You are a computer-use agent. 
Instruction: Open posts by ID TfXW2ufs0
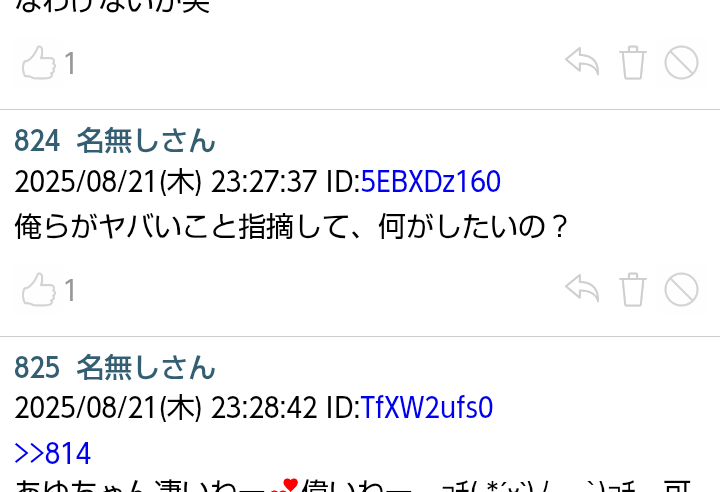(427, 408)
